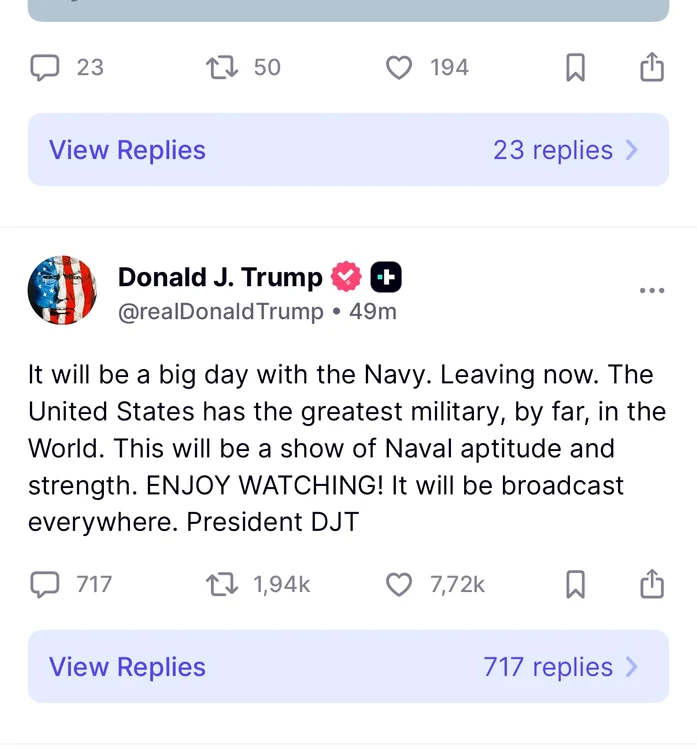The width and height of the screenshot is (697, 750).
Task: Like the post with 194 likes
Action: click(x=399, y=68)
